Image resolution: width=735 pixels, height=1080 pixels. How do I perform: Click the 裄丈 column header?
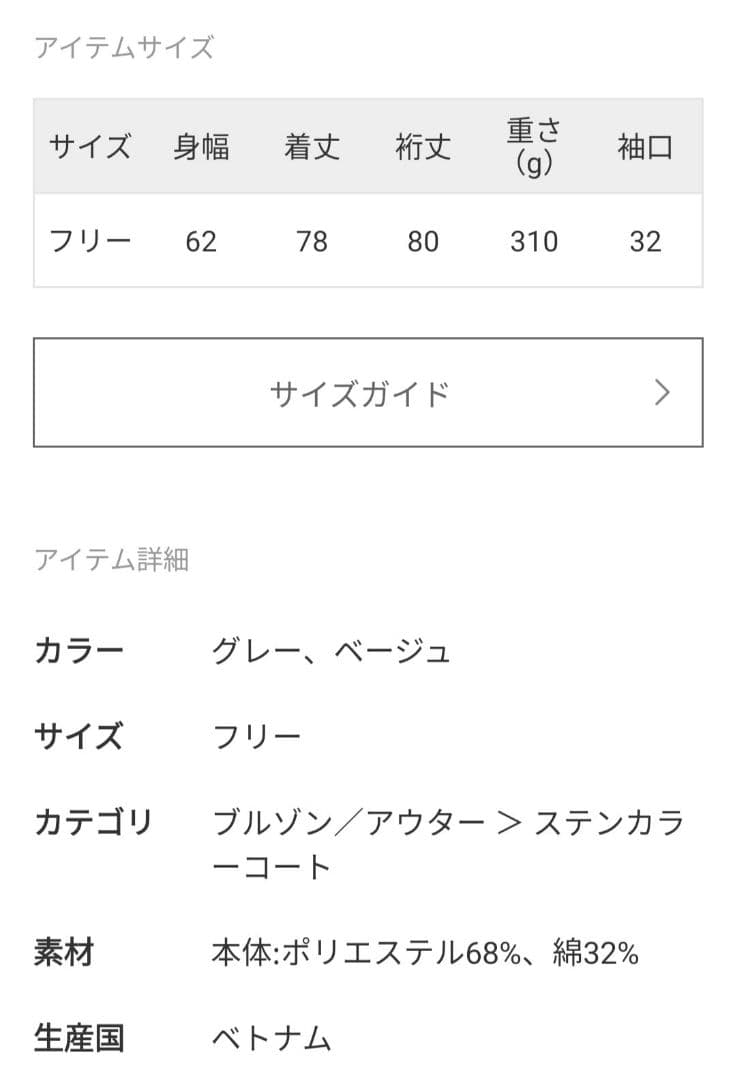423,147
